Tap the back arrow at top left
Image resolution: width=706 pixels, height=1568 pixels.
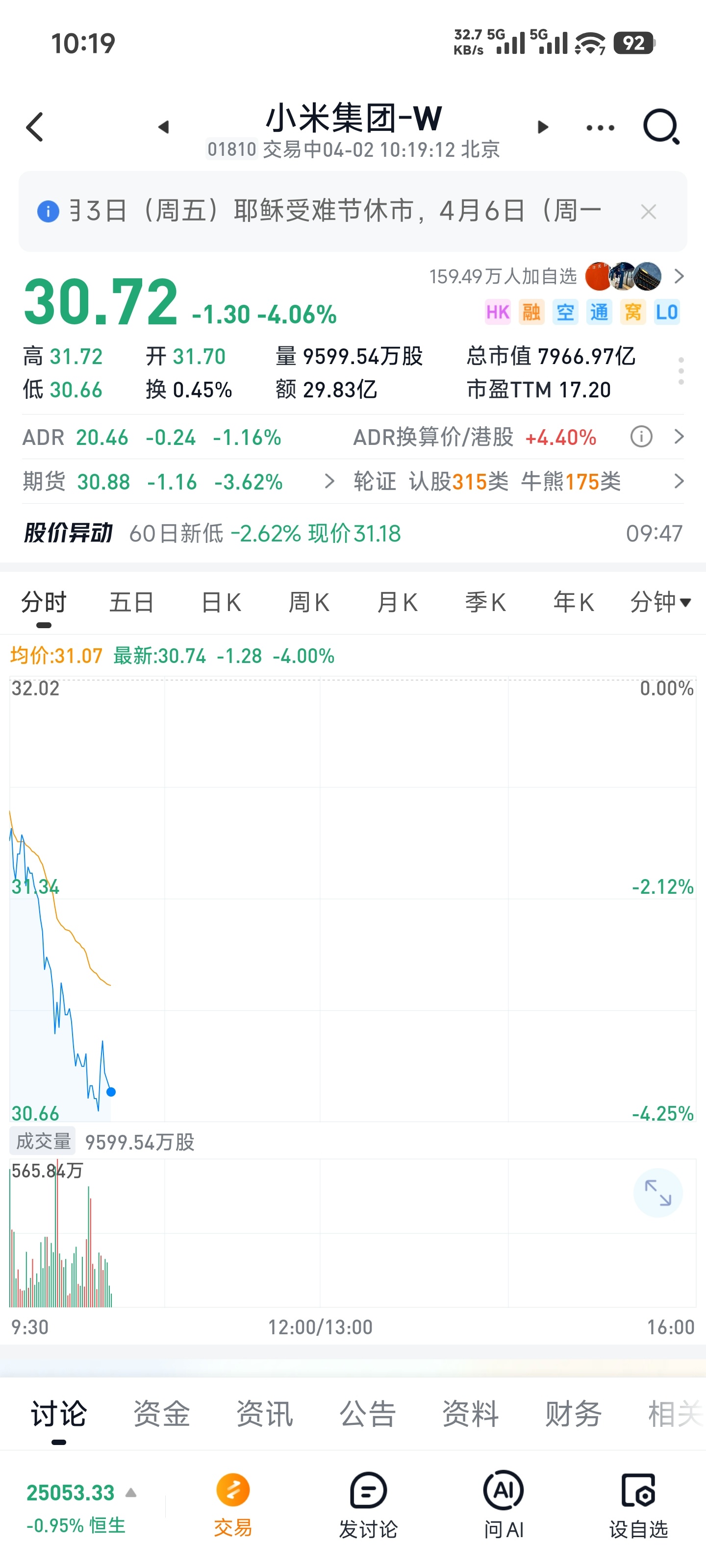pyautogui.click(x=35, y=126)
